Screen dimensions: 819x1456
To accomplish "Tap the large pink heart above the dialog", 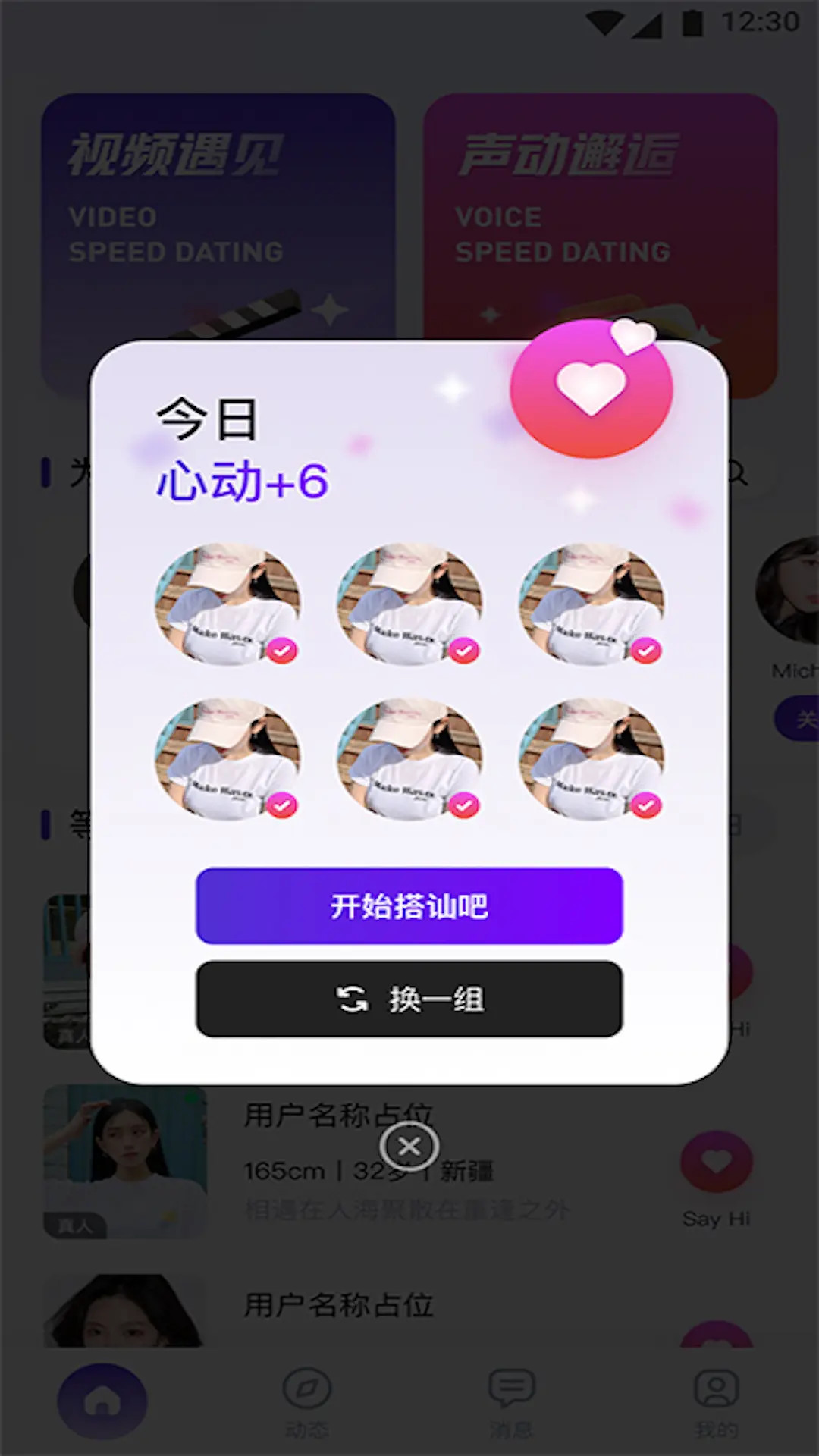I will coord(591,388).
